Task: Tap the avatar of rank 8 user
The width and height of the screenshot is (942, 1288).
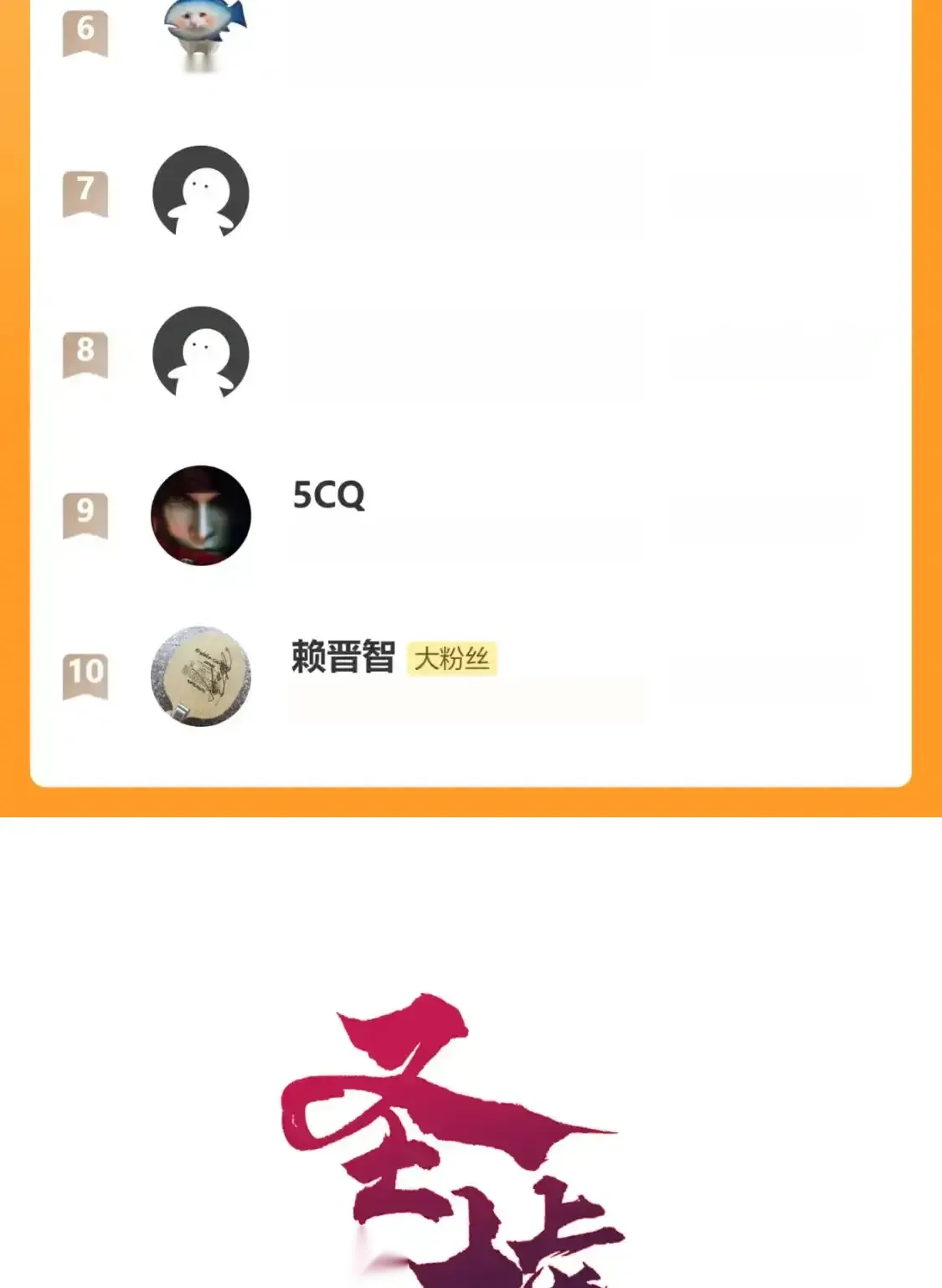Action: pyautogui.click(x=201, y=354)
